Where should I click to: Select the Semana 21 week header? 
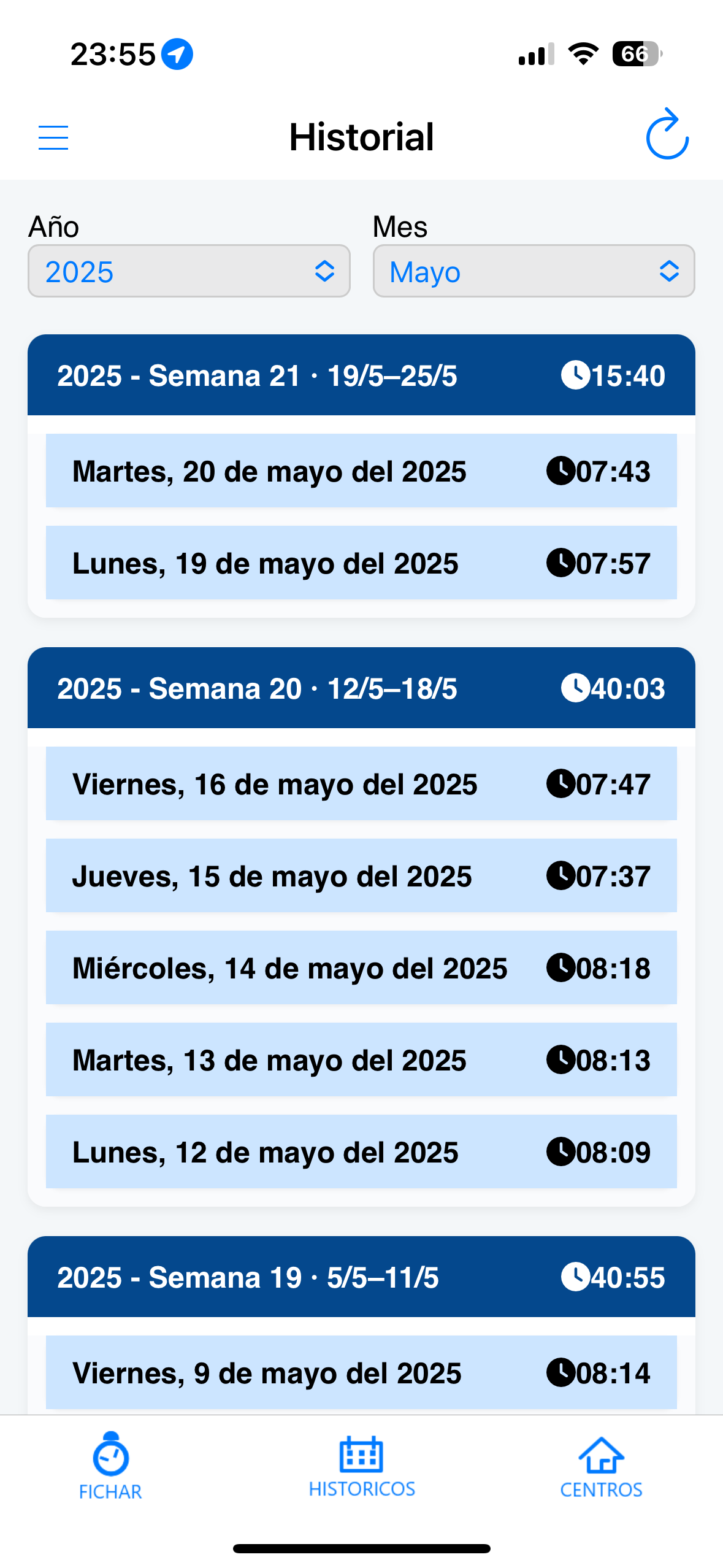[x=361, y=375]
